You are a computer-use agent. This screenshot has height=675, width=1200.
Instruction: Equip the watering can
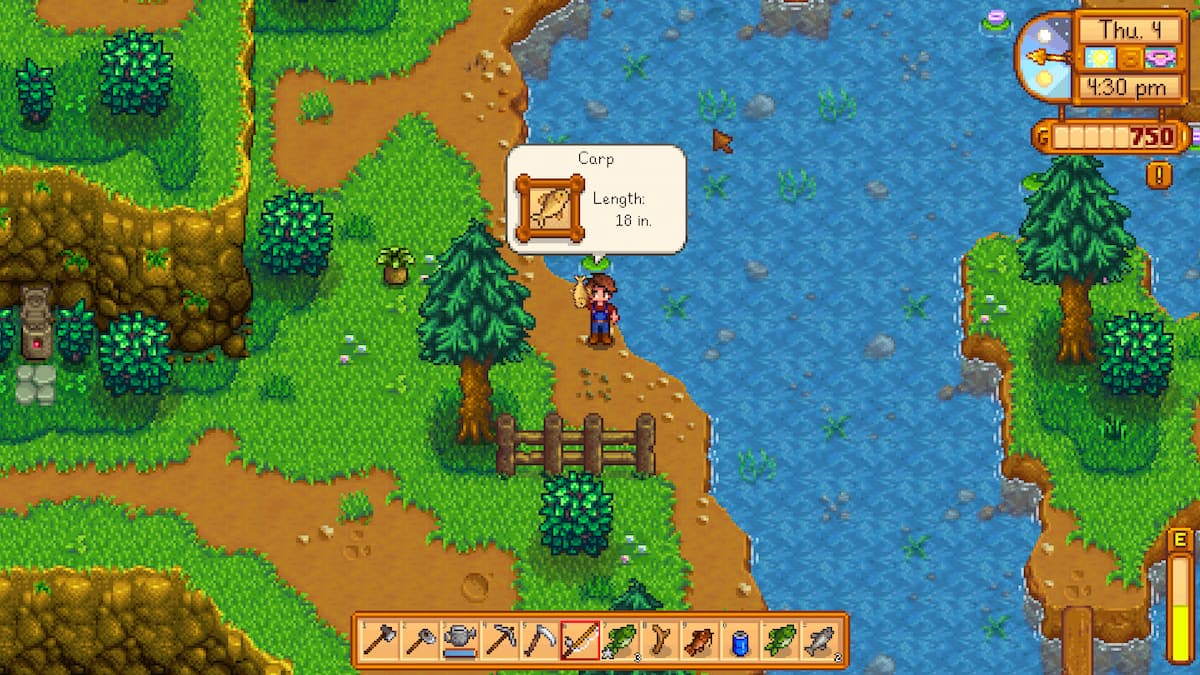(460, 640)
